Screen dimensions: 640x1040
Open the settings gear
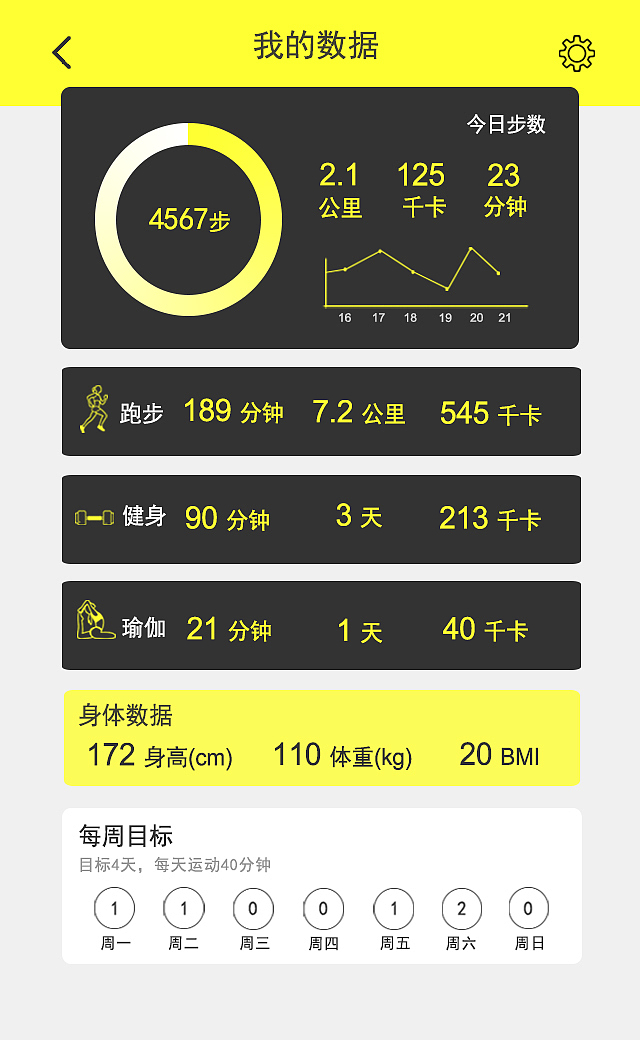(577, 53)
